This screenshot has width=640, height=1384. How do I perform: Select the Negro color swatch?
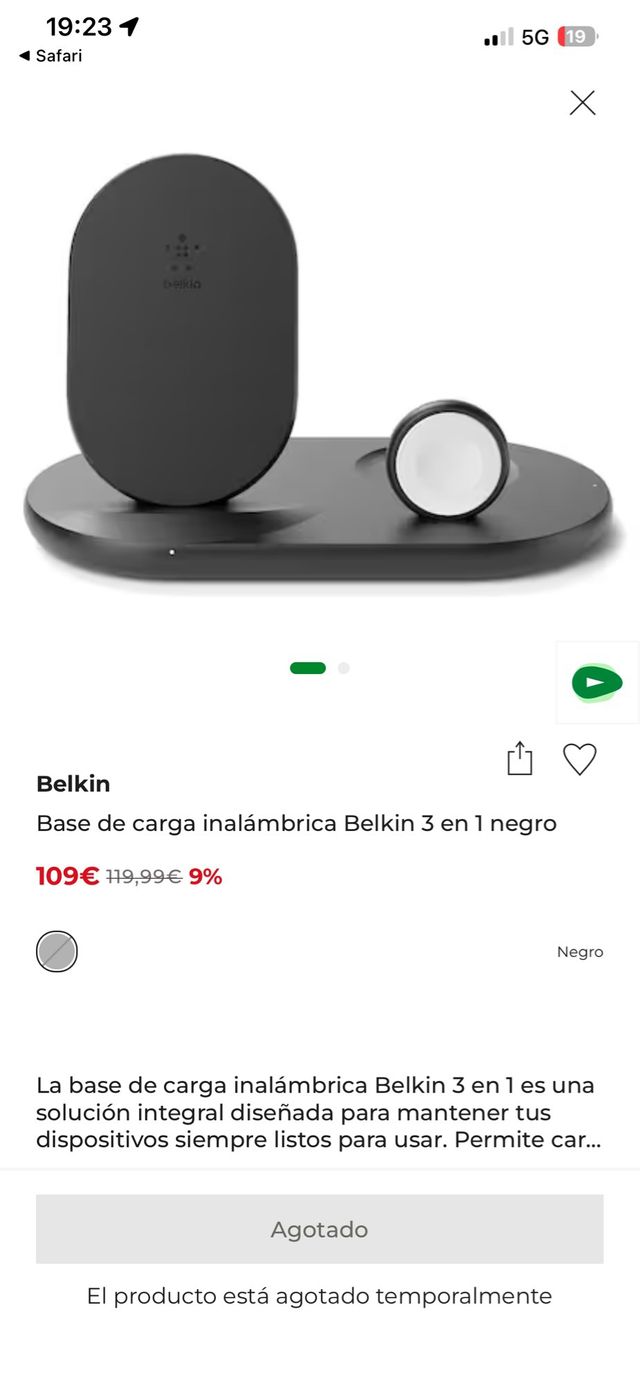point(57,952)
